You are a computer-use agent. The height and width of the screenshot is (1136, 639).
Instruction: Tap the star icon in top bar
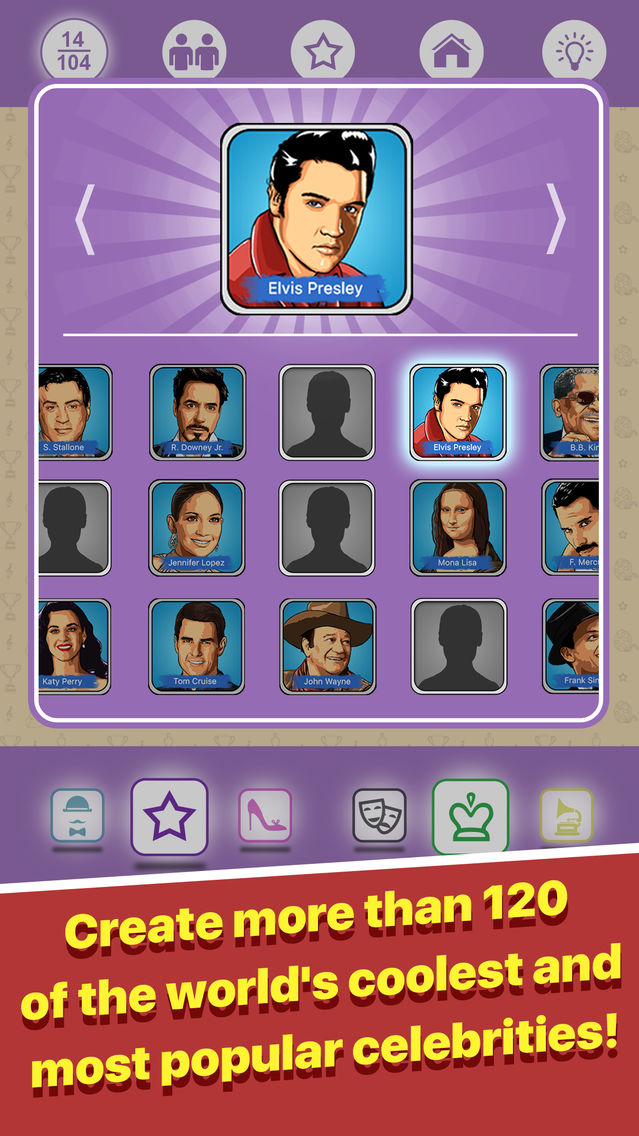(322, 51)
